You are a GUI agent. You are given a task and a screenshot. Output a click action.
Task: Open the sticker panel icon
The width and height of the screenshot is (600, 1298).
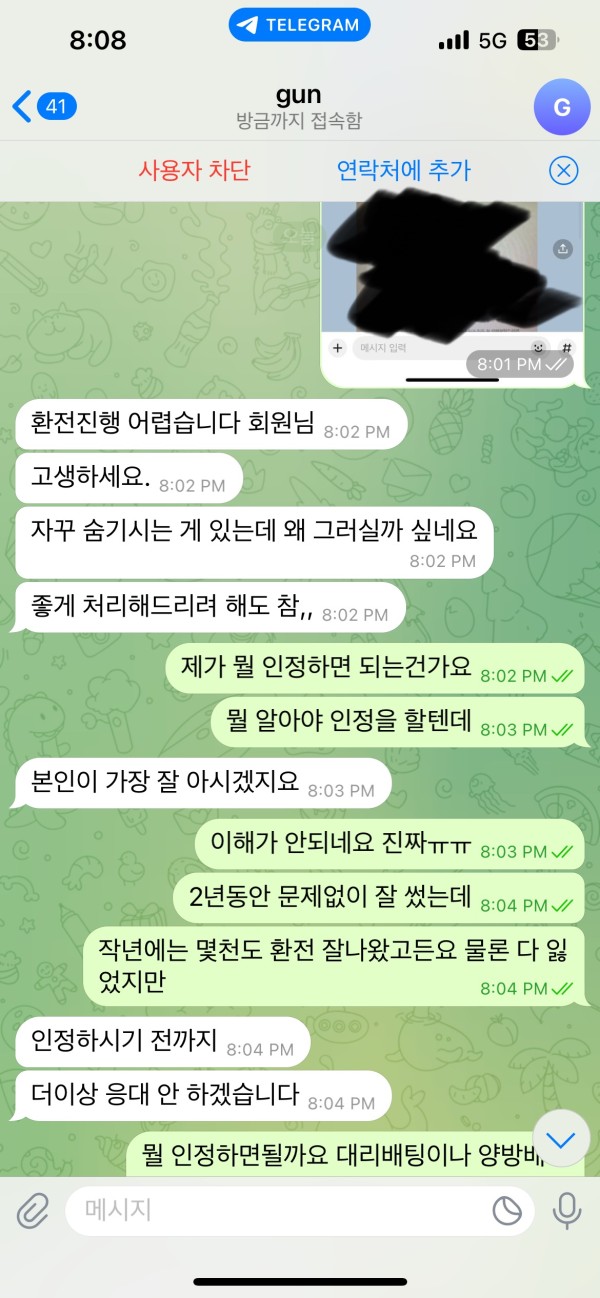(507, 1211)
